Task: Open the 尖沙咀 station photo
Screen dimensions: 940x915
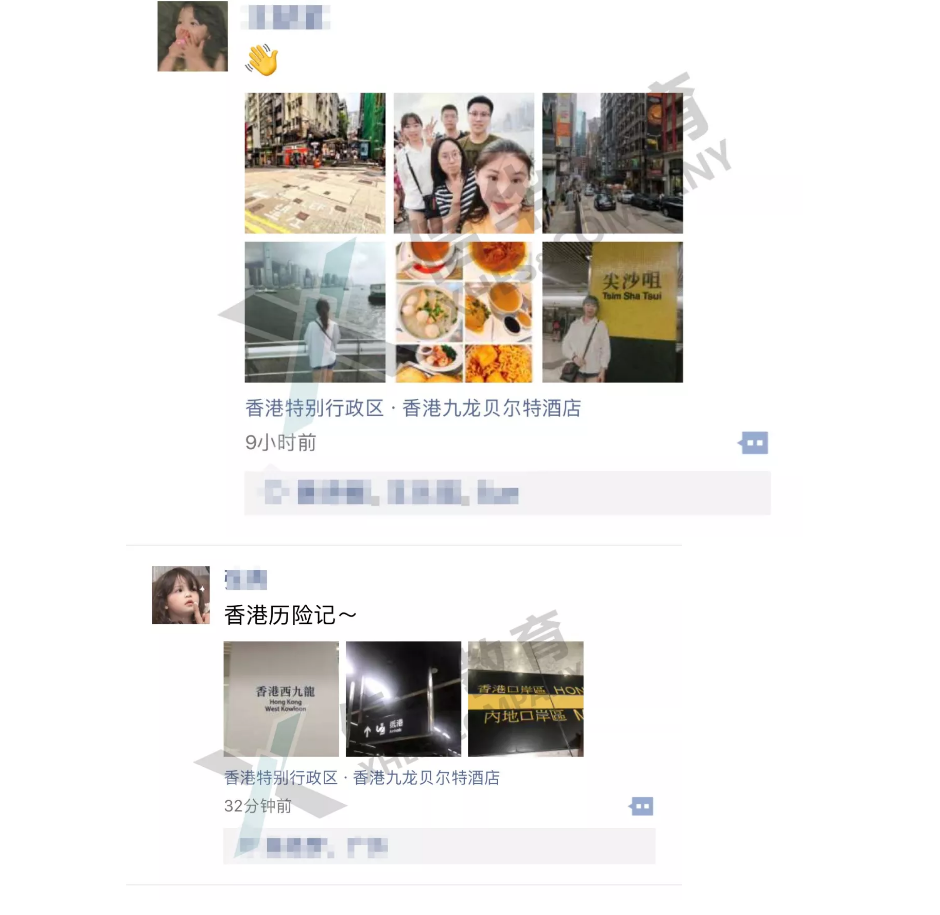Action: [x=612, y=312]
